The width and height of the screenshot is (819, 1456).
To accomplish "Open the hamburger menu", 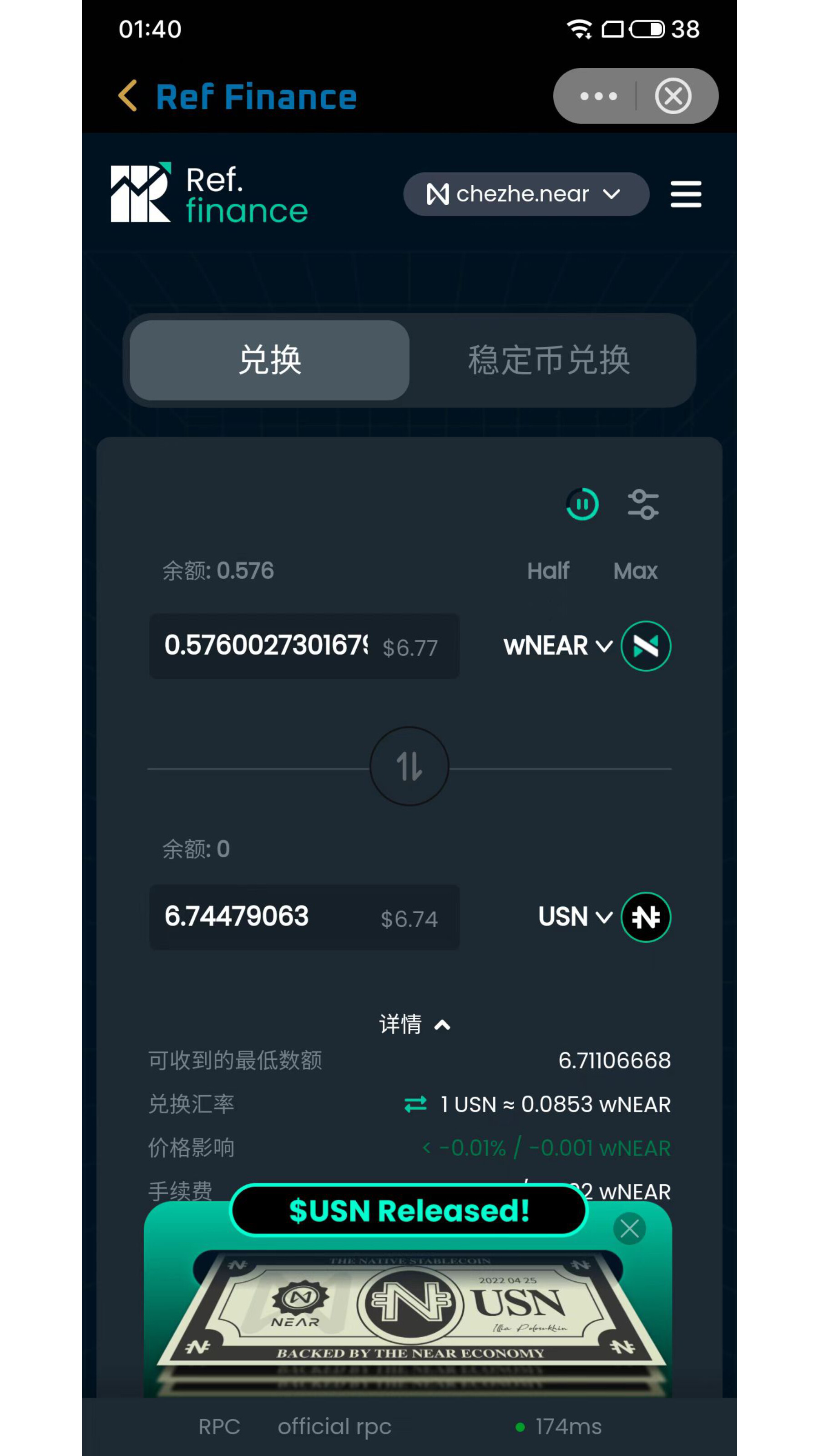I will pyautogui.click(x=685, y=194).
